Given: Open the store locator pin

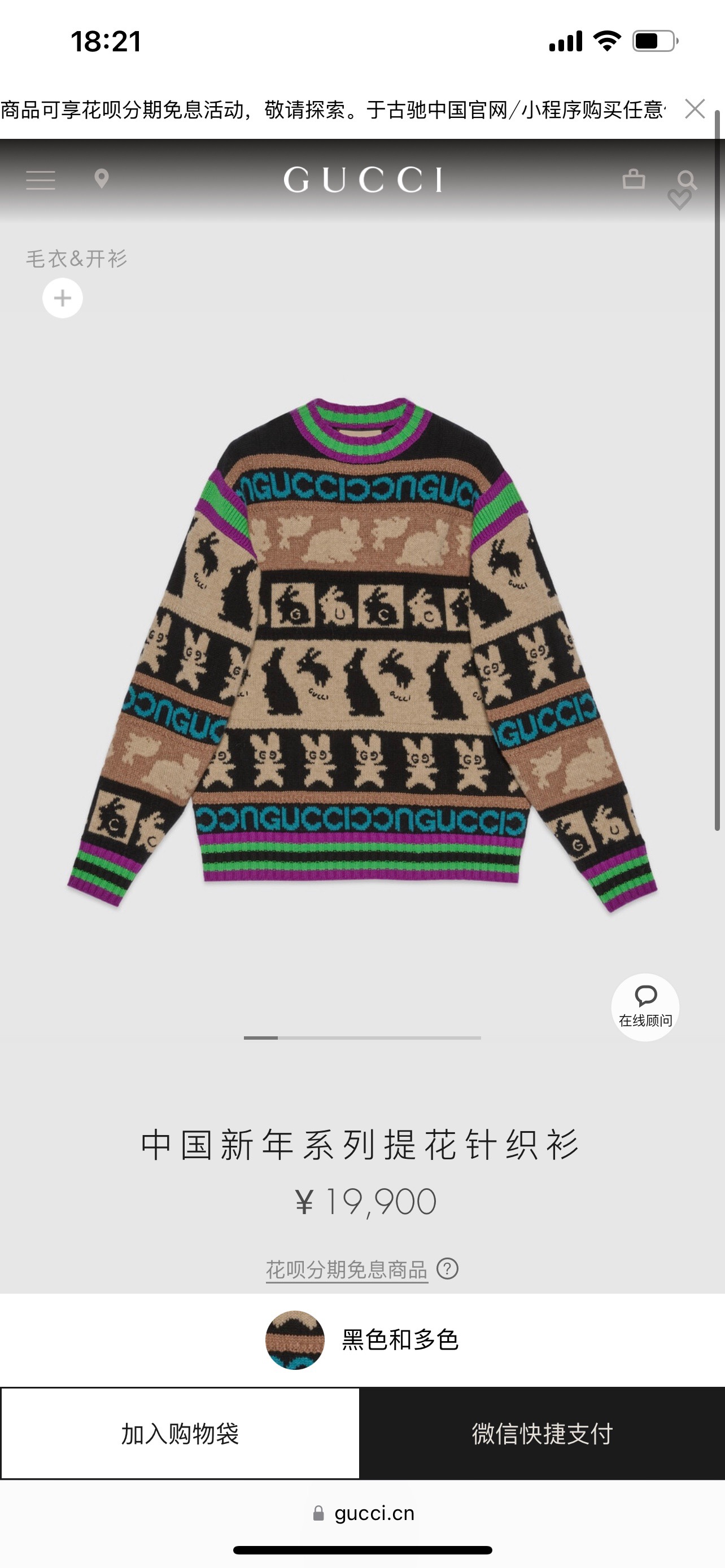Looking at the screenshot, I should (102, 179).
